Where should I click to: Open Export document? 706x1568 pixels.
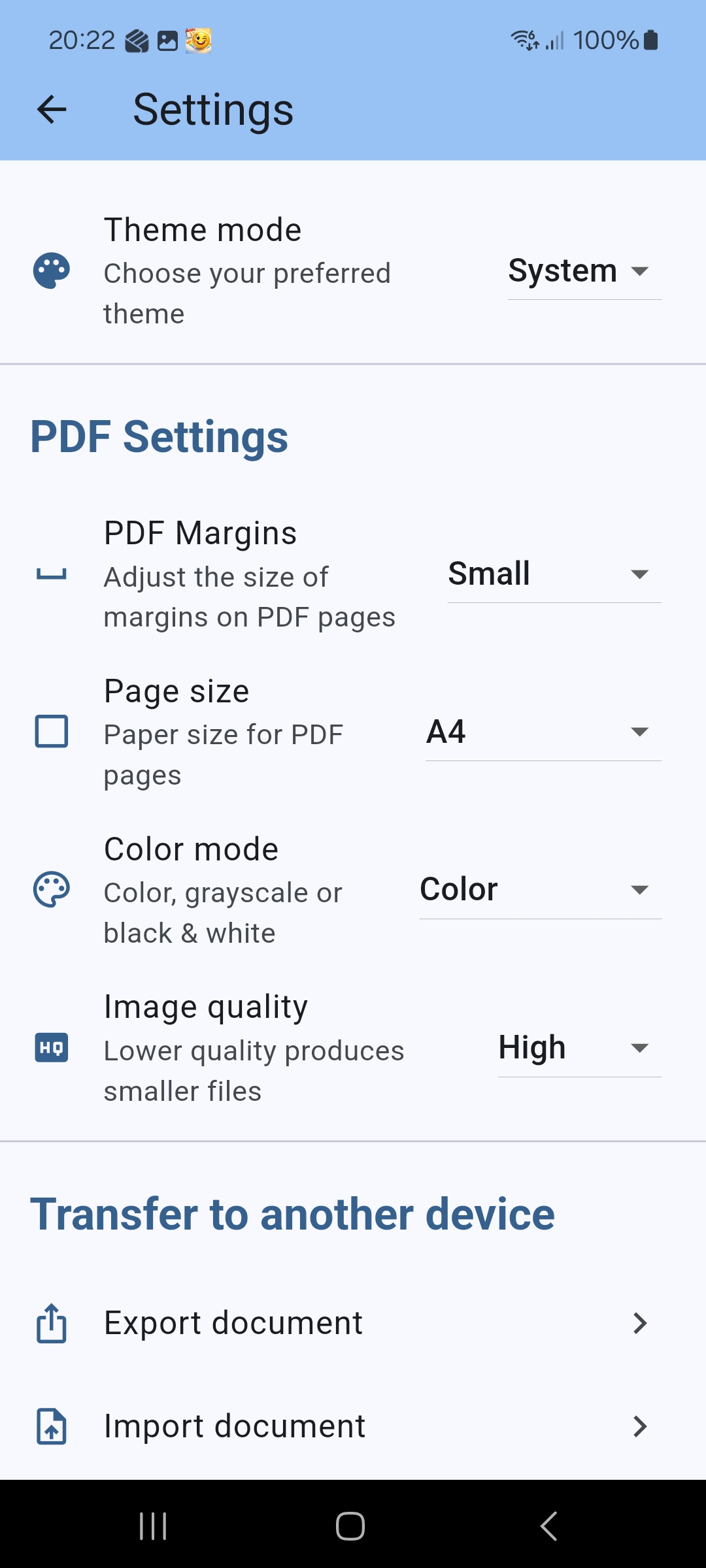click(353, 1323)
